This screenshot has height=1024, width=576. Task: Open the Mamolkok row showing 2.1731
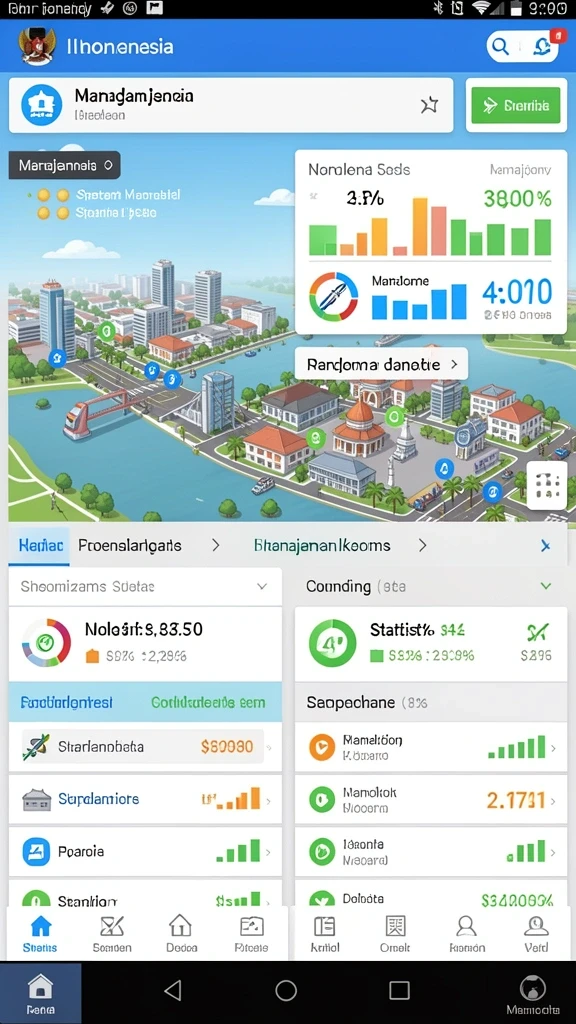coord(431,799)
